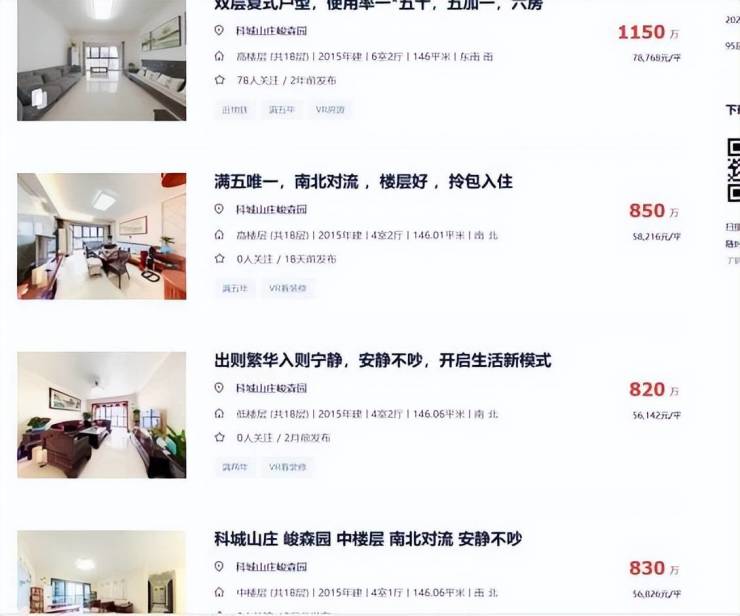Open 科城山庄峻森园 community link under 820万 listing

(x=271, y=388)
